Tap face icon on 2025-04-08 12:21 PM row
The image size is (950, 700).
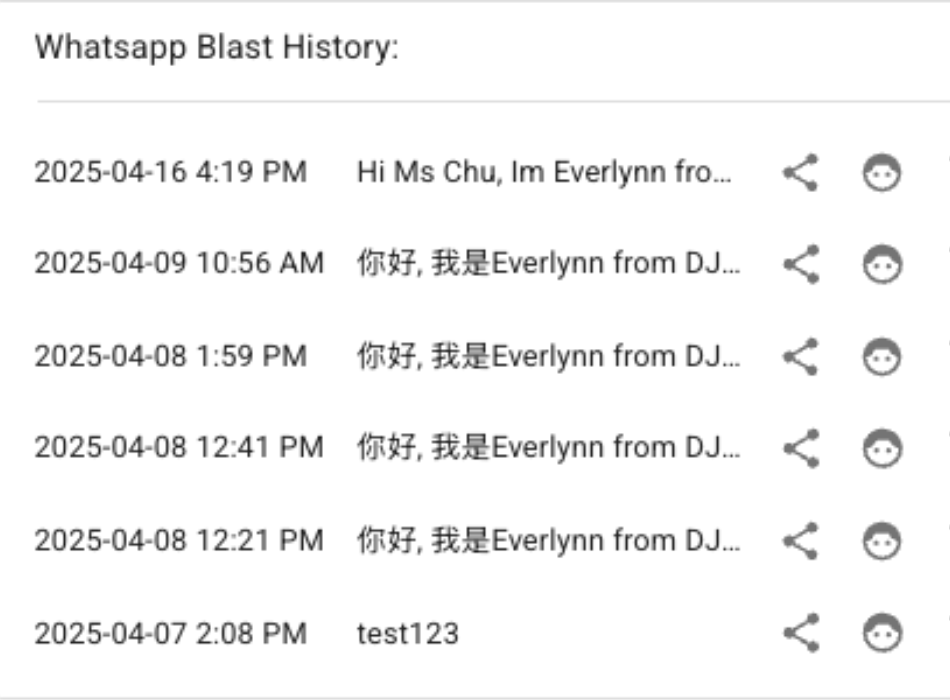tap(881, 540)
